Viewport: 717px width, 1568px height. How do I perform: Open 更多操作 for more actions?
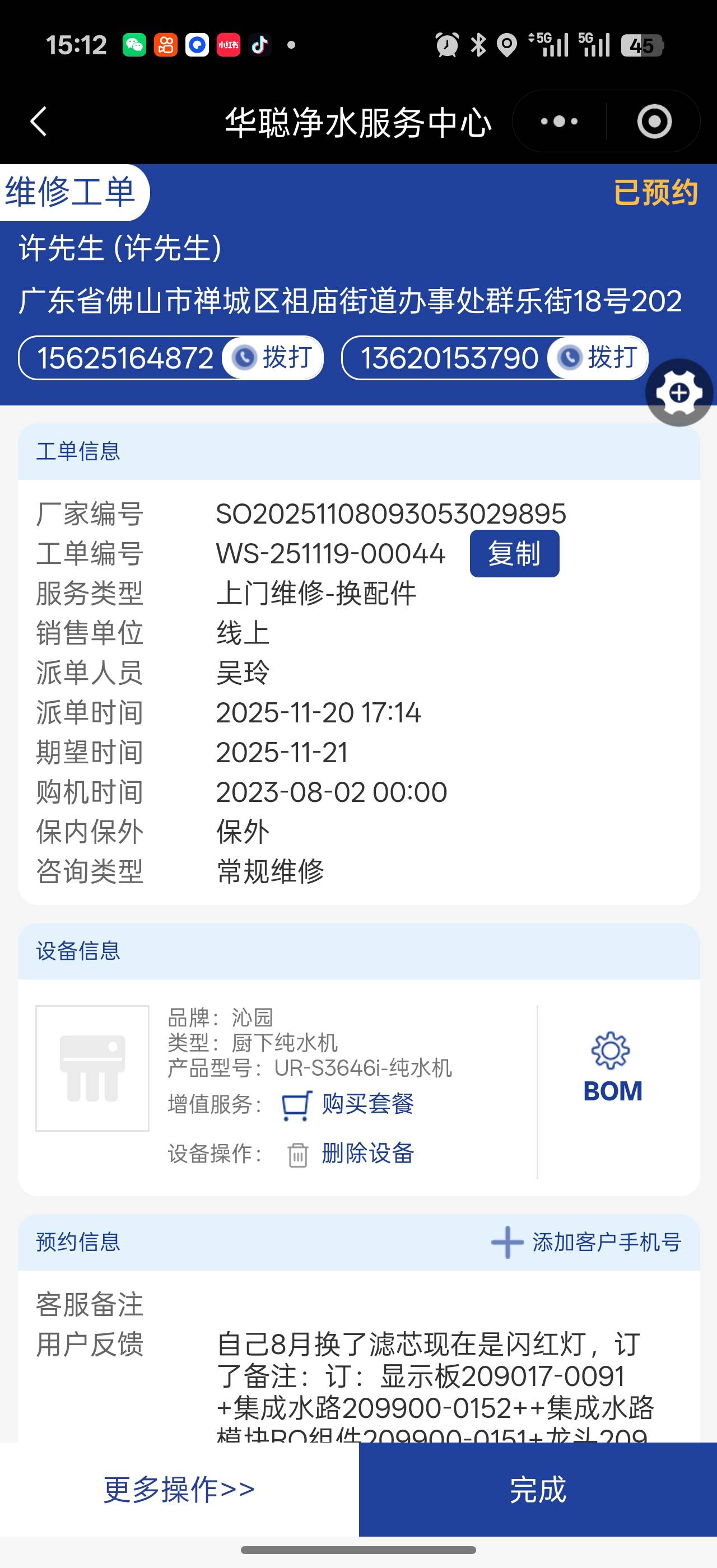tap(179, 1489)
